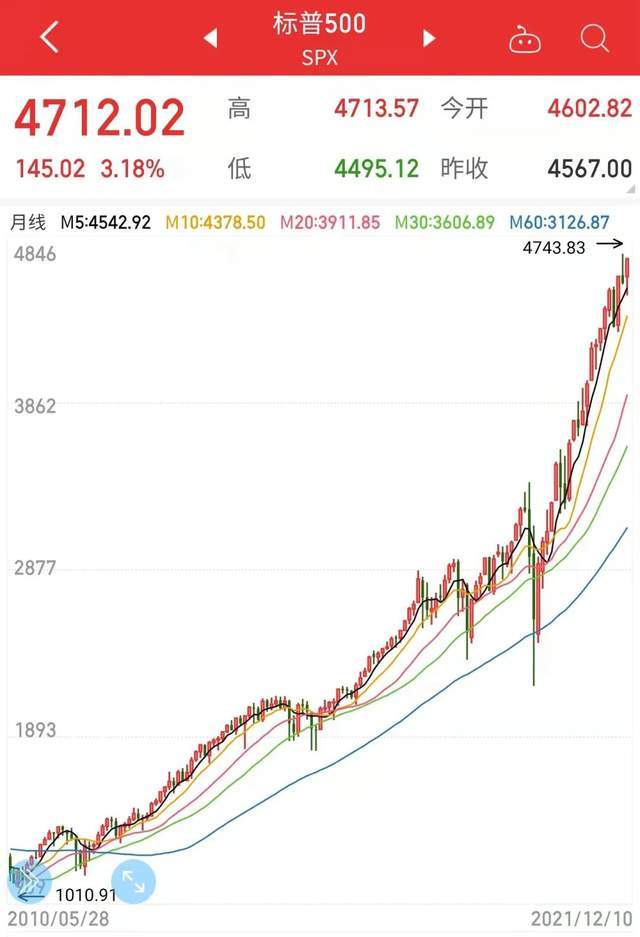Screen dimensions: 640x937
Task: Switch to the previous stock with left arrow
Action: [210, 38]
